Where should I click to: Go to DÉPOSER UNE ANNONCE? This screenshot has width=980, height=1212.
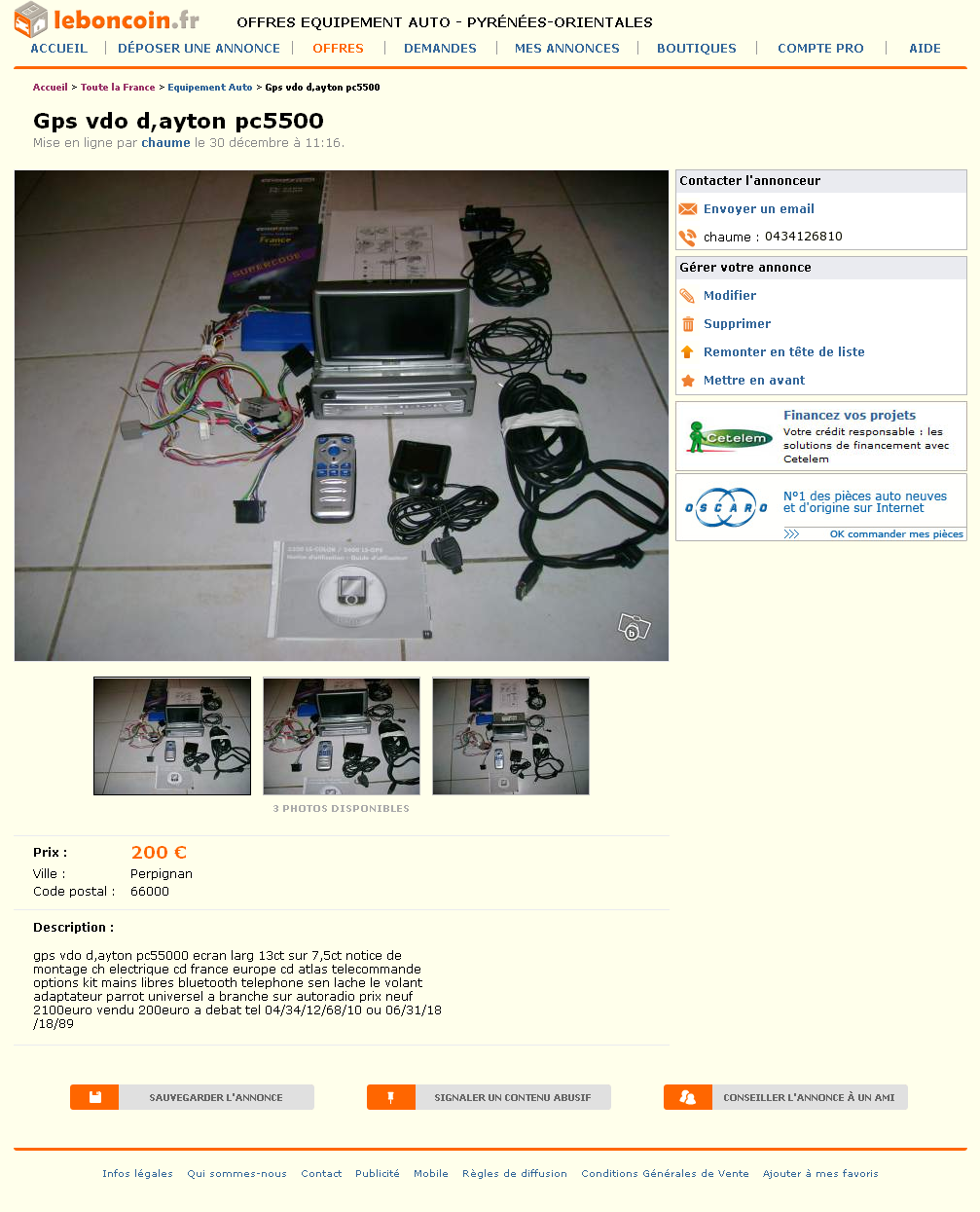pyautogui.click(x=199, y=48)
